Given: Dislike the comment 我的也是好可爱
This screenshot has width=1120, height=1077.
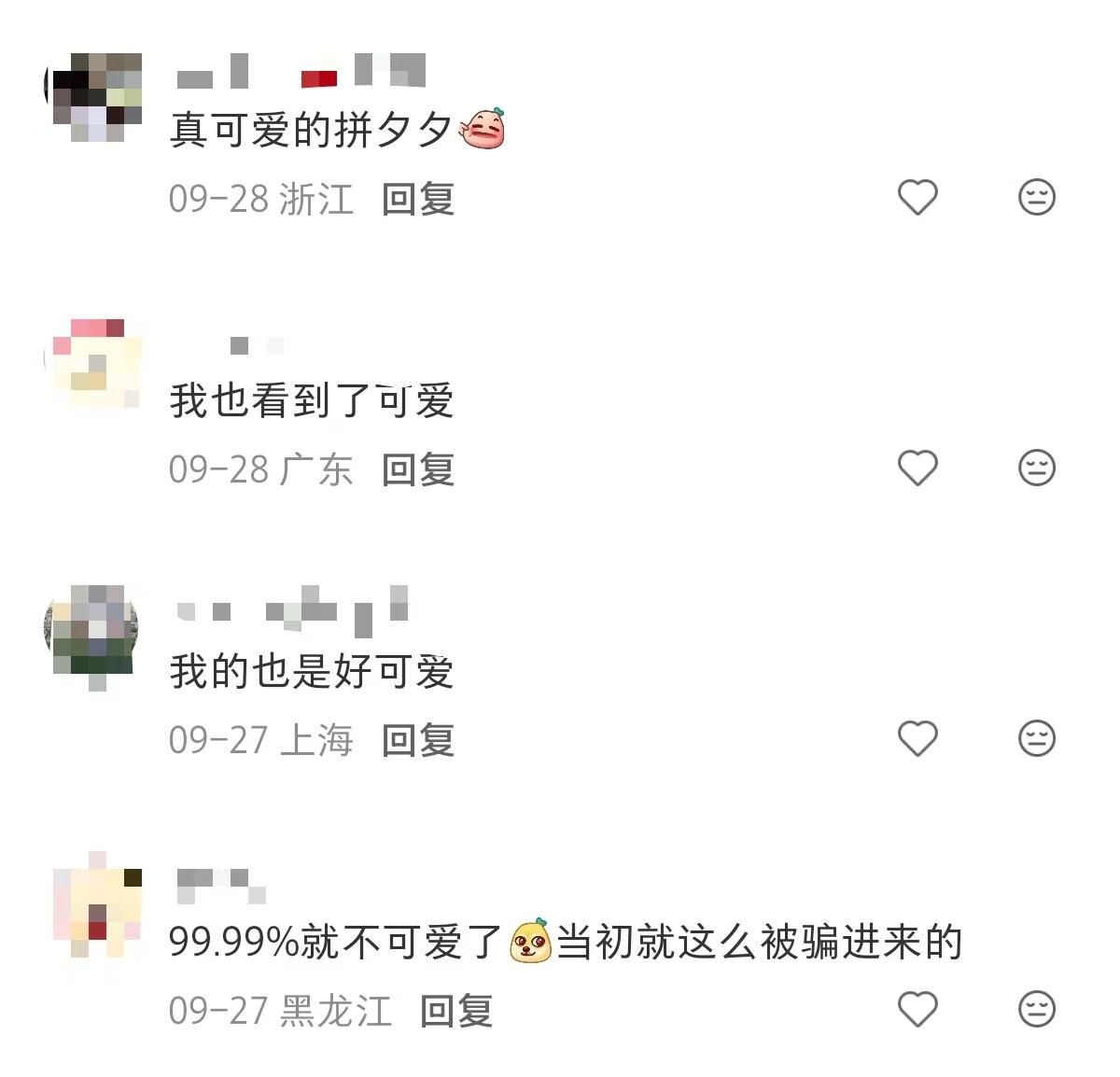Looking at the screenshot, I should [x=1036, y=738].
